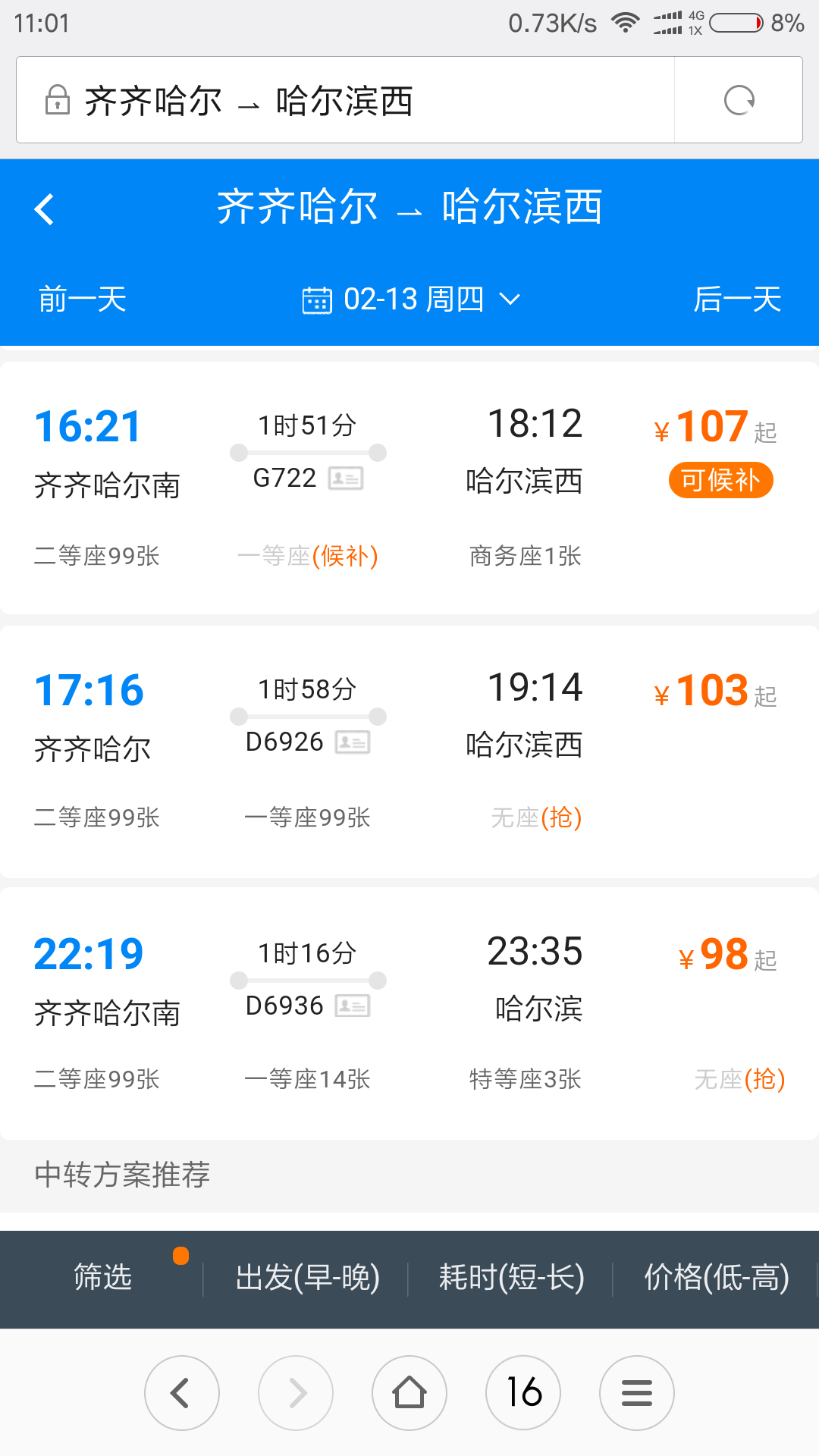
Task: Open the D6926 train departing at 17:16
Action: (x=409, y=752)
